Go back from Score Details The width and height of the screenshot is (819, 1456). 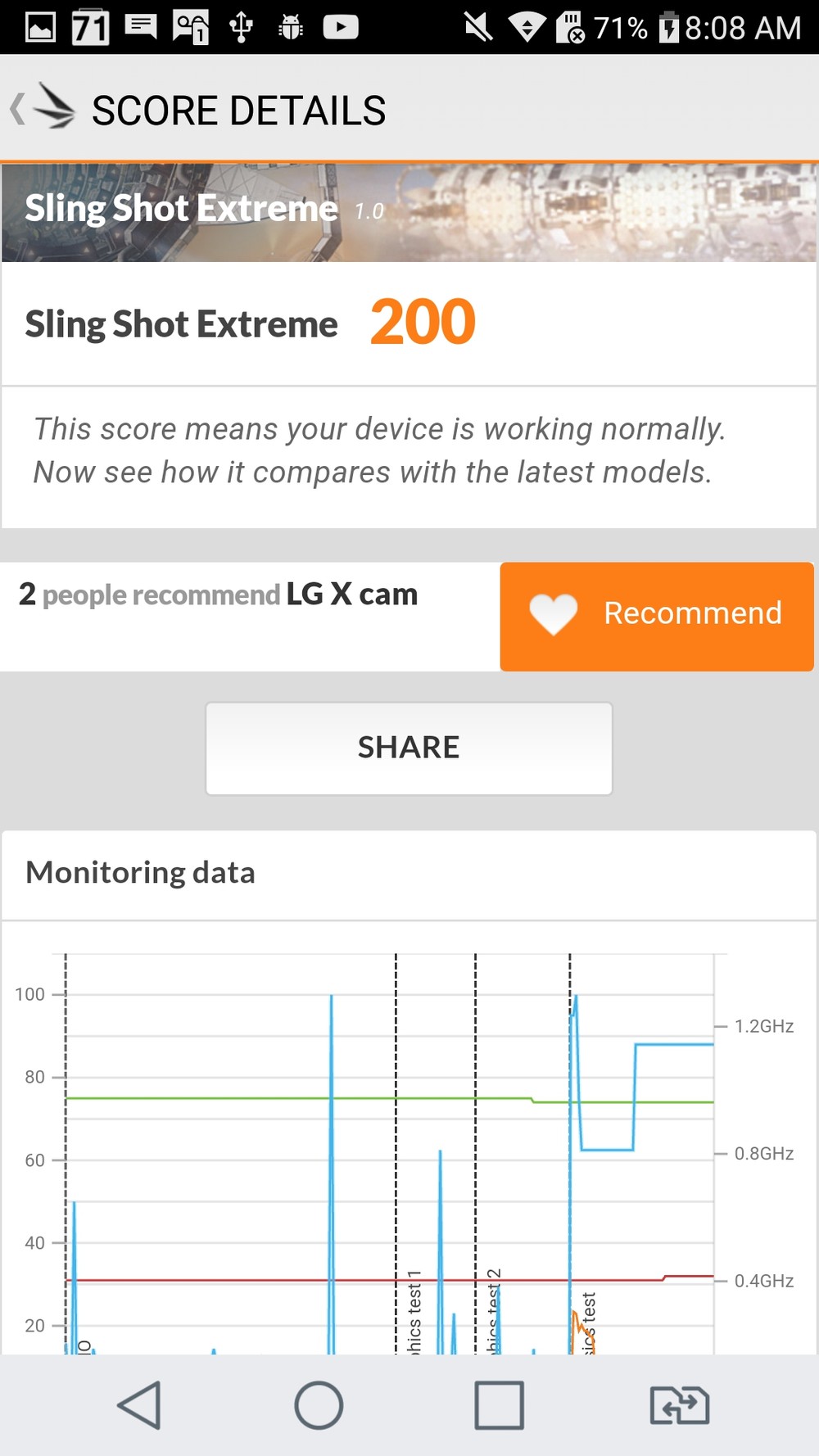pyautogui.click(x=41, y=109)
